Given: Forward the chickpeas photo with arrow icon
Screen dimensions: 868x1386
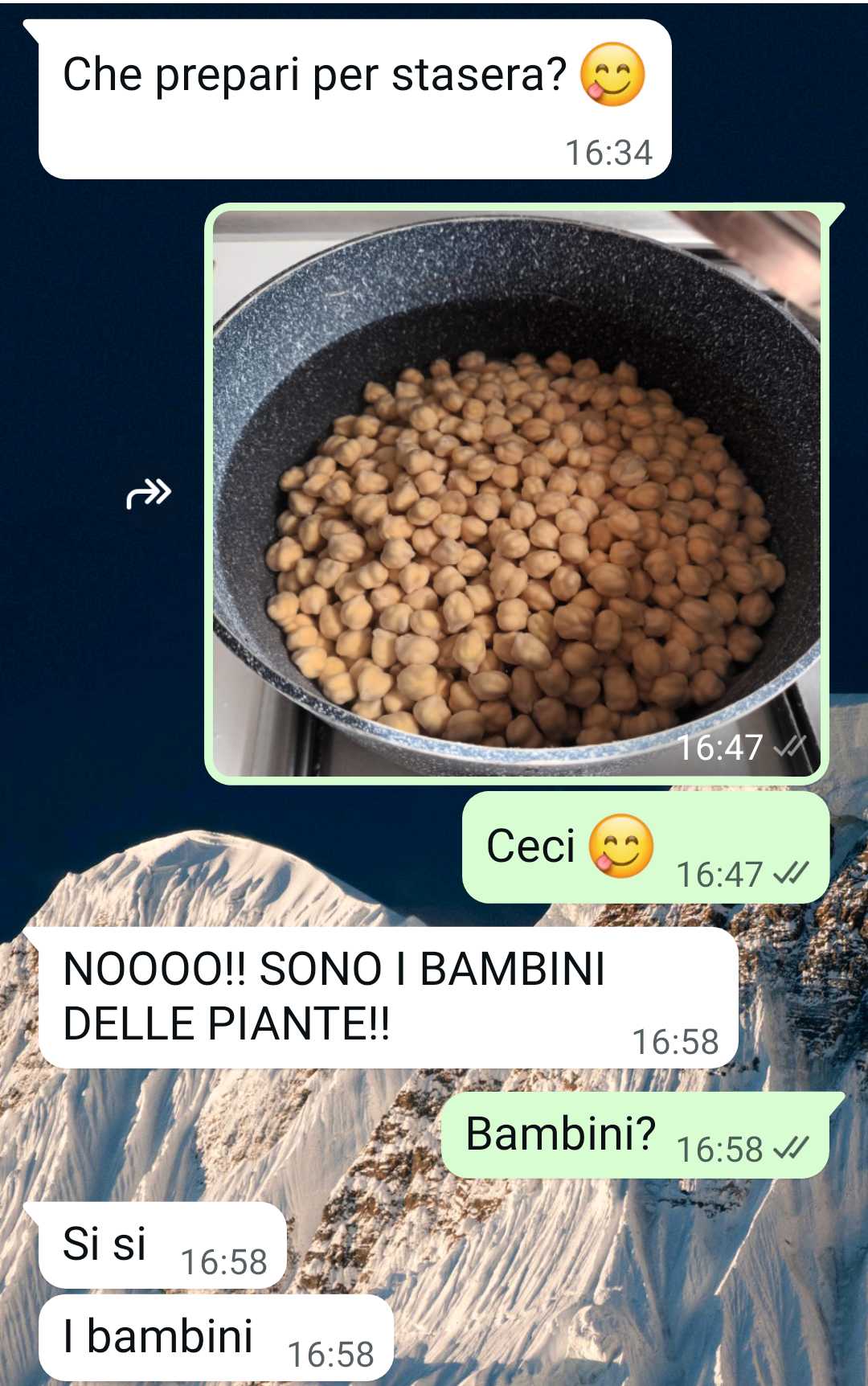Looking at the screenshot, I should click(149, 494).
